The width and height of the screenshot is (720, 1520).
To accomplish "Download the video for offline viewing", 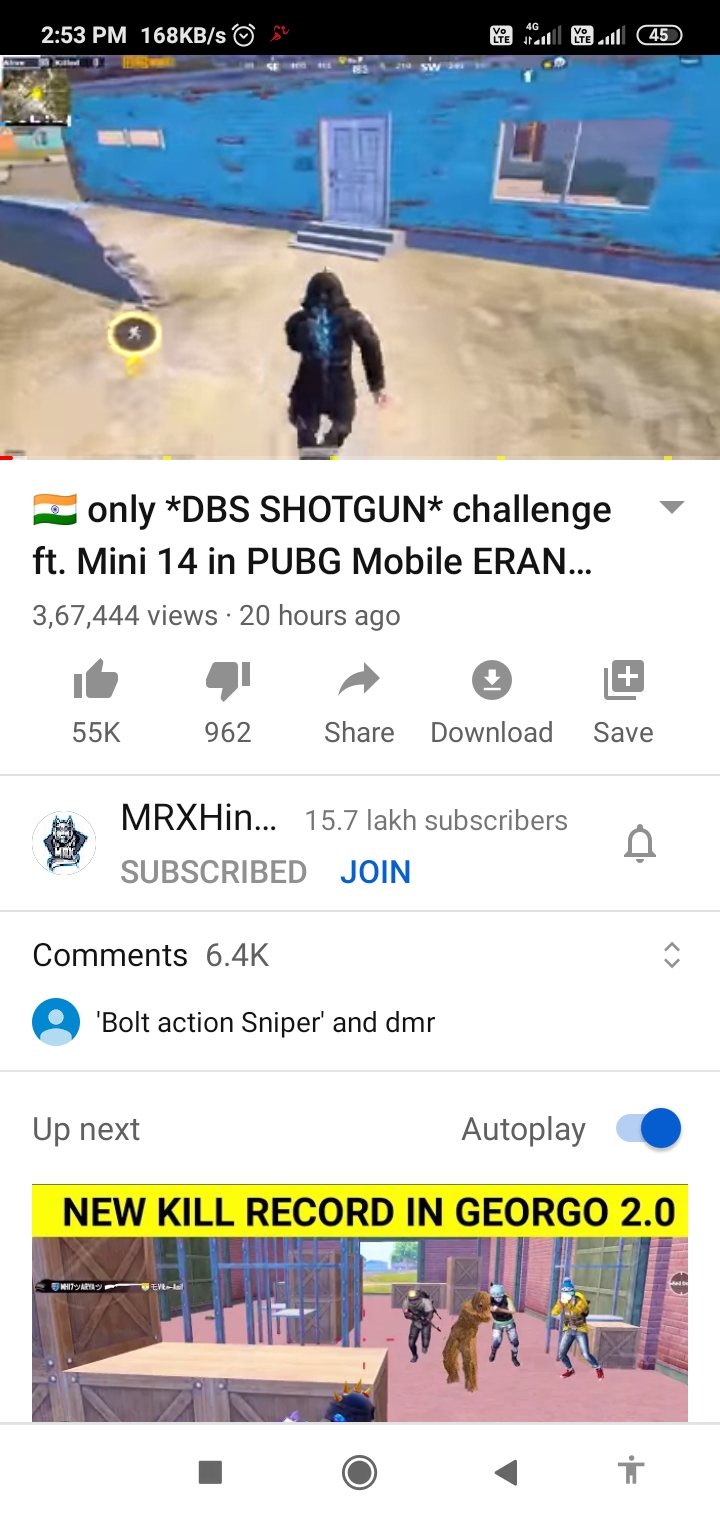I will coord(491,683).
